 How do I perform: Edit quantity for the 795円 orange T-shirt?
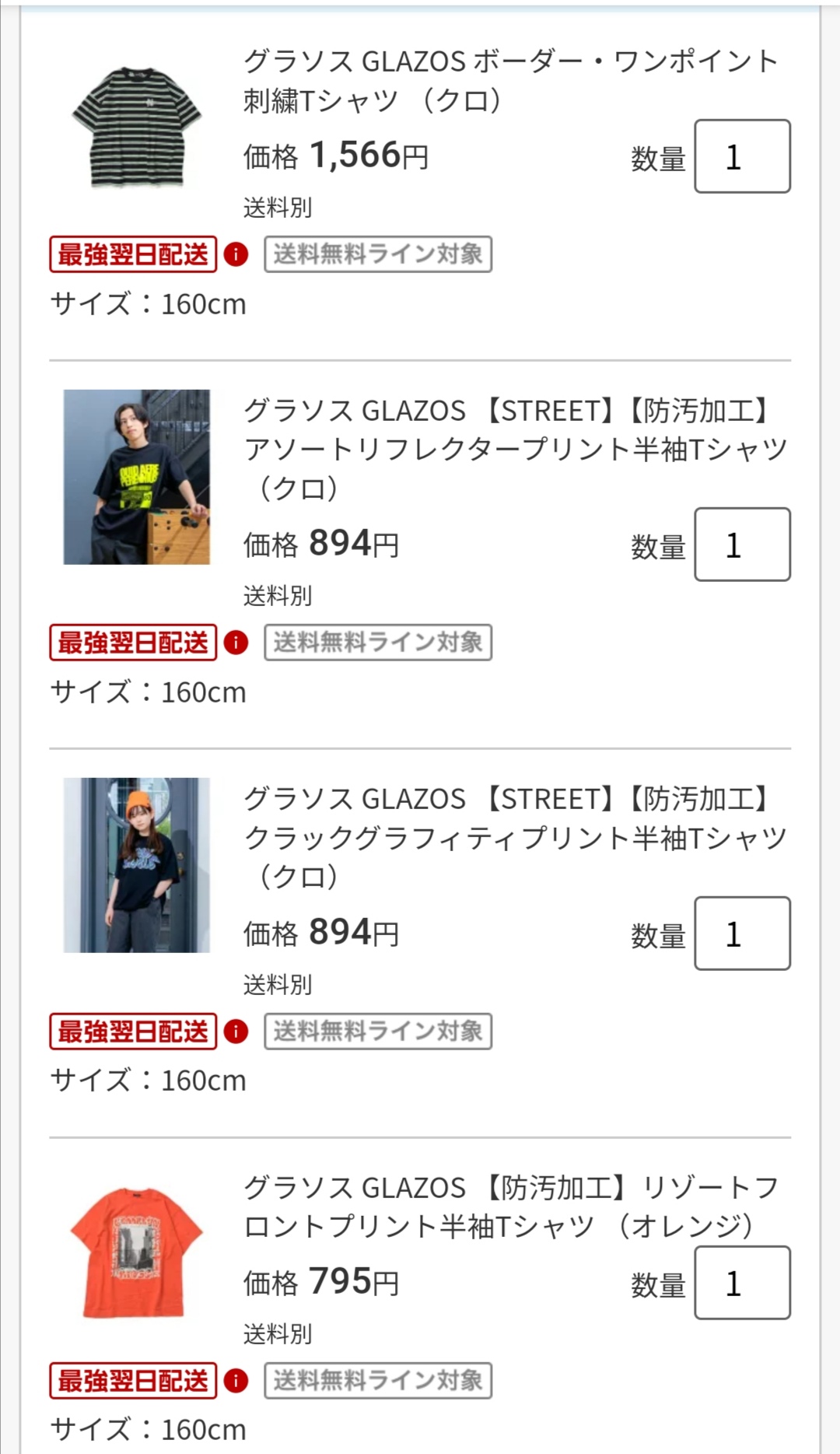[742, 1283]
